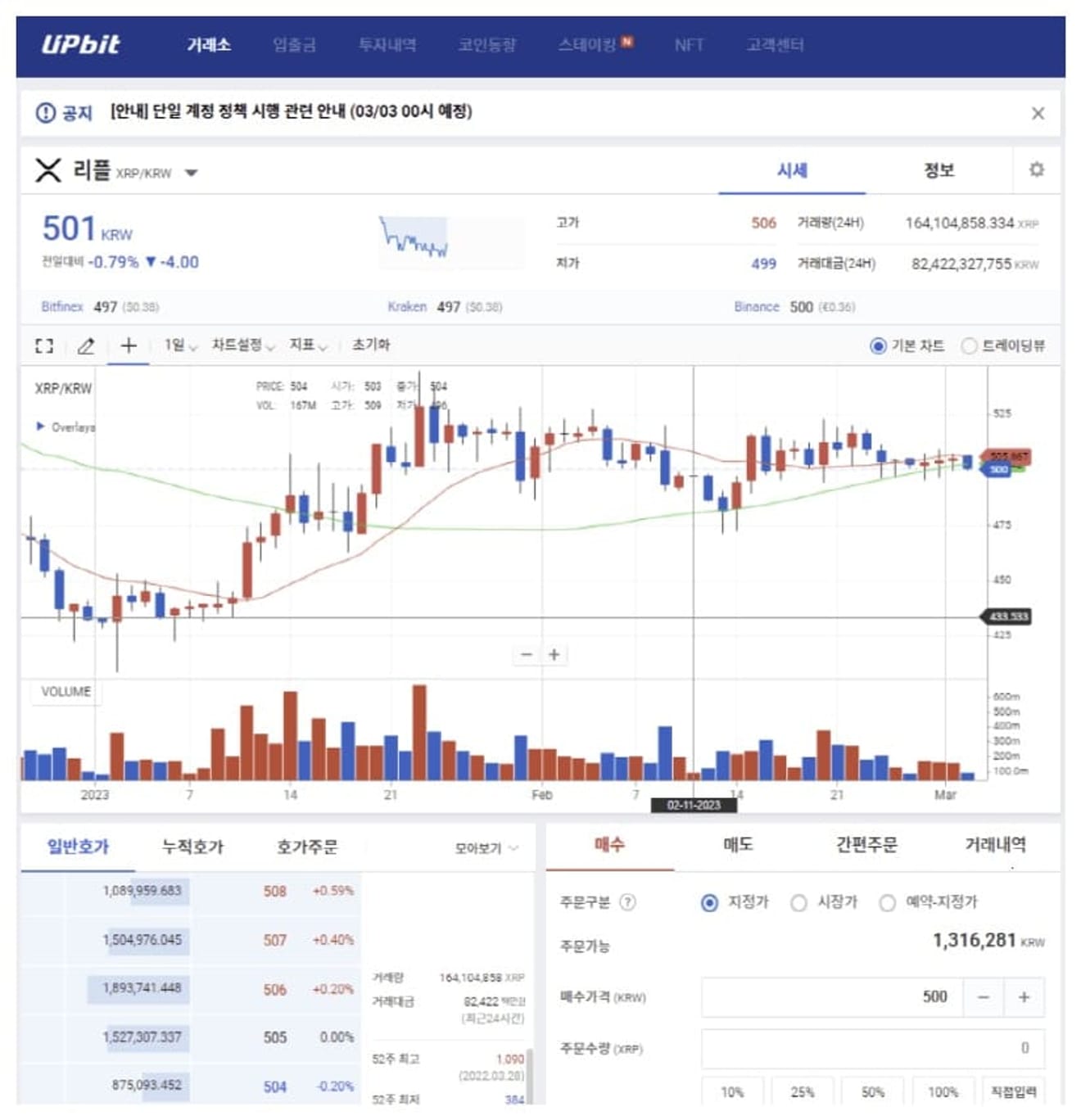The width and height of the screenshot is (1081, 1120).
Task: Open the settings gear icon
Action: tap(1036, 169)
